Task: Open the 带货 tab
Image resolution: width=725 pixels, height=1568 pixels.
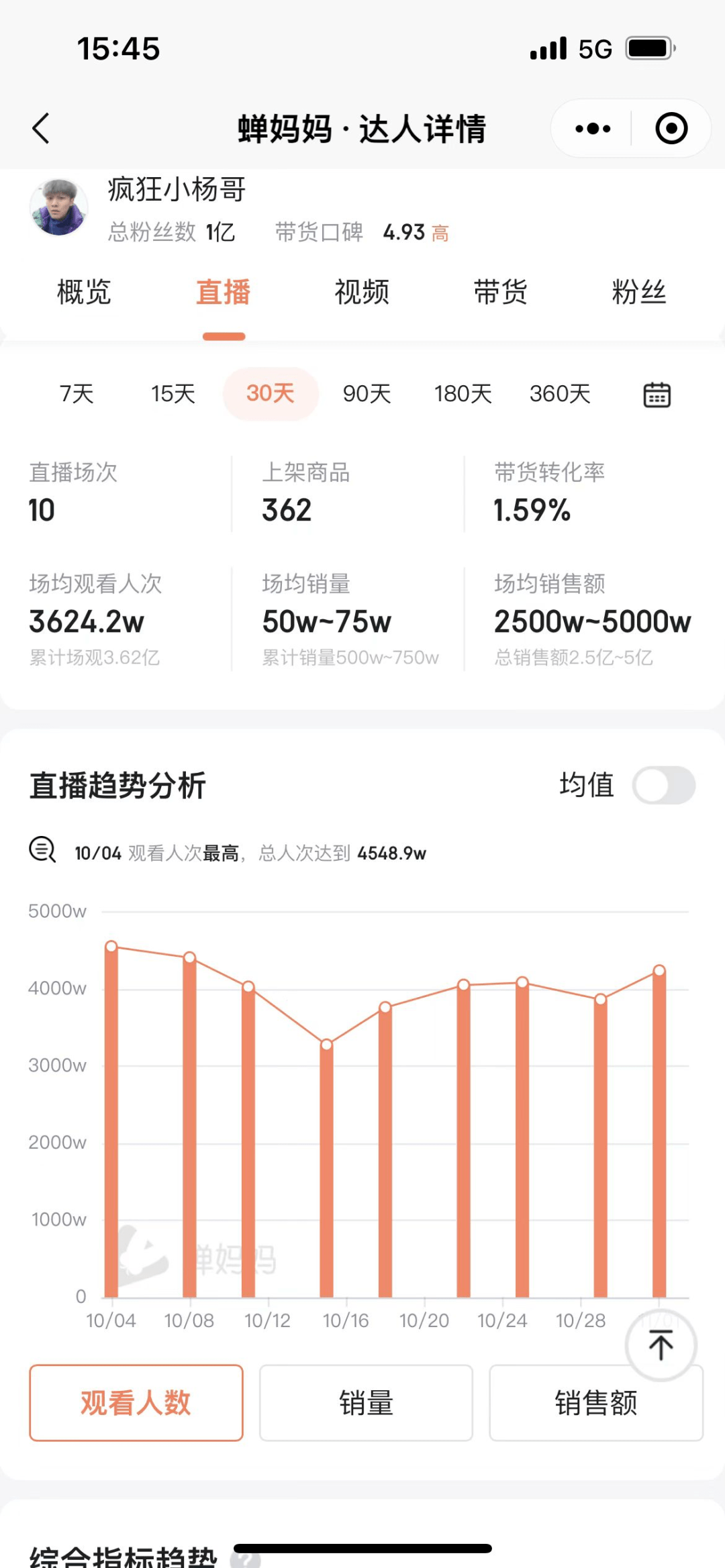Action: tap(501, 293)
